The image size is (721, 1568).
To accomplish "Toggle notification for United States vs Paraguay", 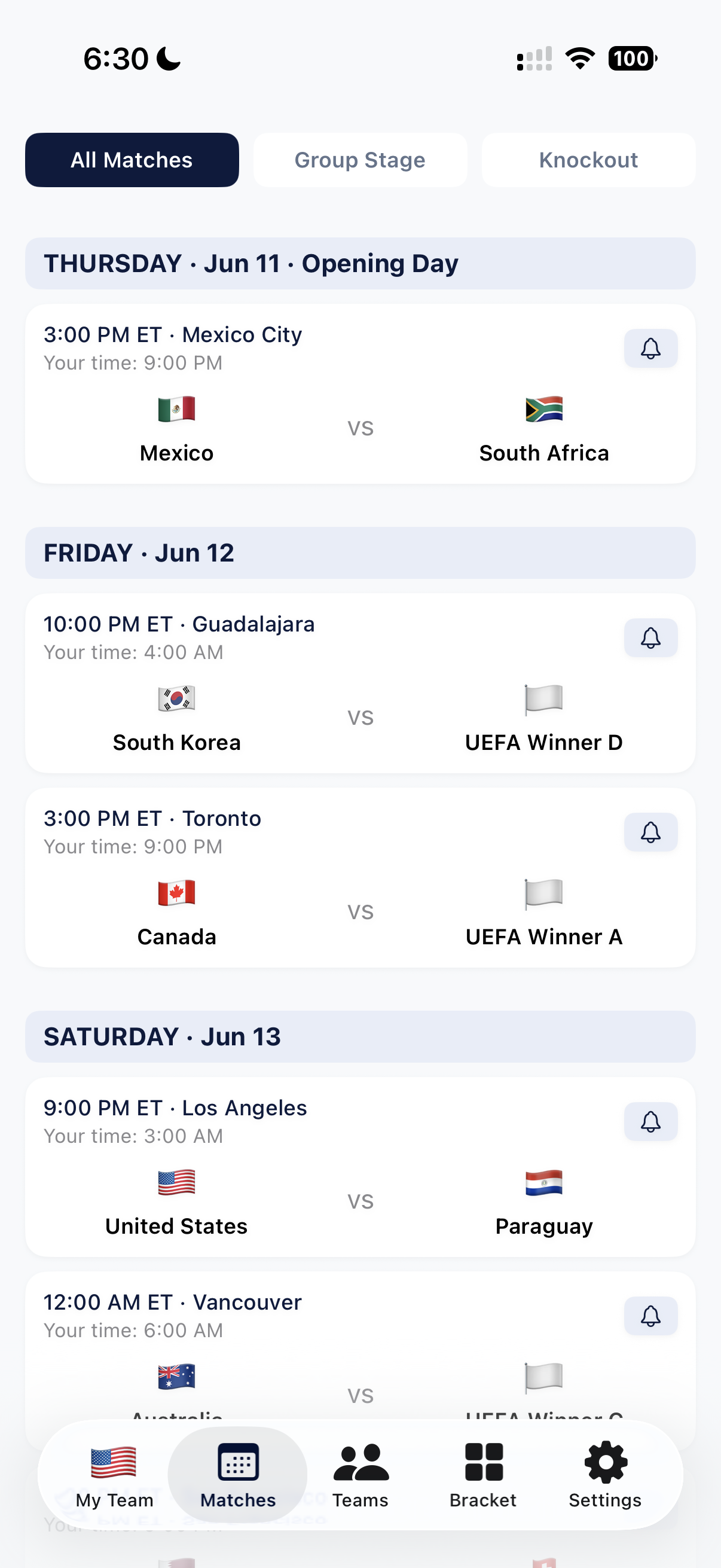I will point(650,1121).
